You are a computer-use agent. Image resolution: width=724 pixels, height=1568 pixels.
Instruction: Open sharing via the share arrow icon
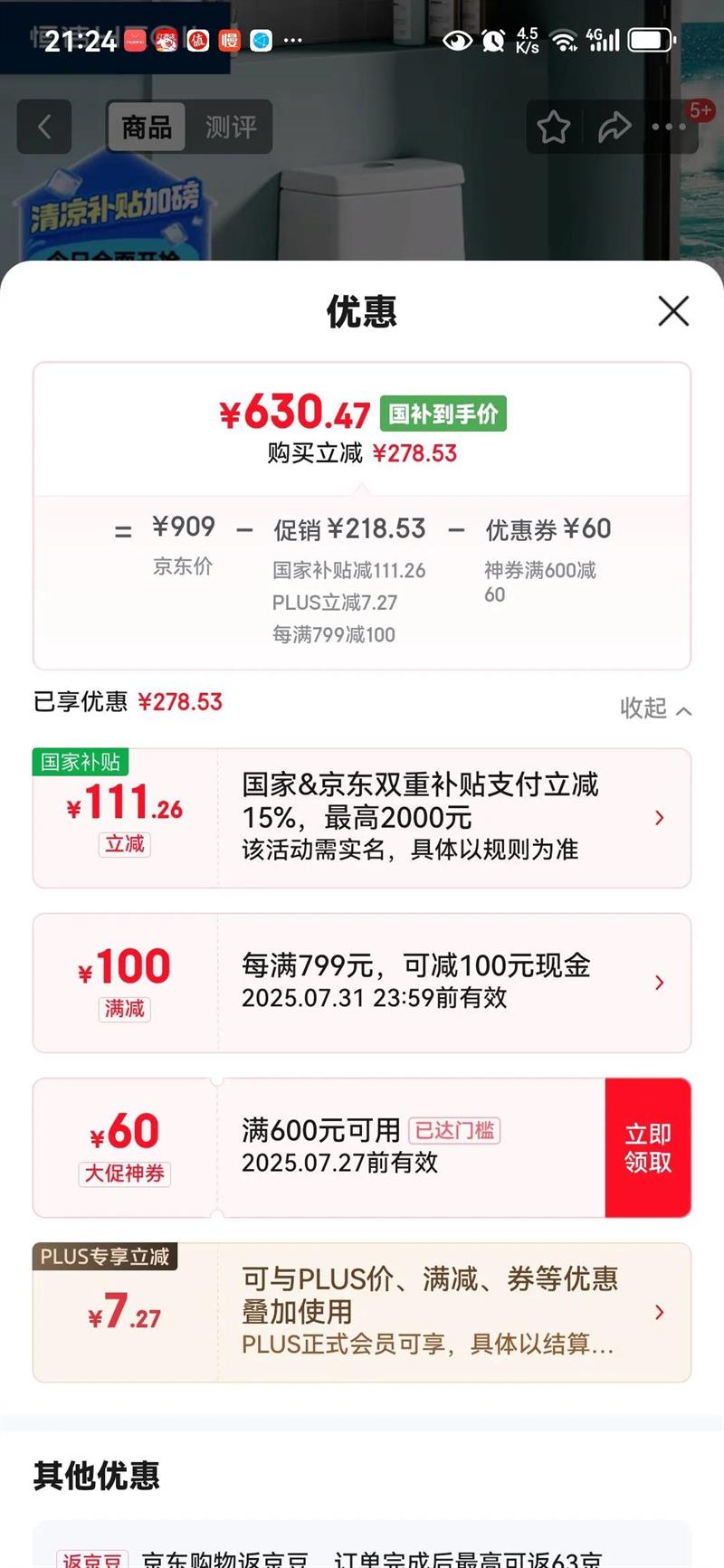pyautogui.click(x=615, y=128)
